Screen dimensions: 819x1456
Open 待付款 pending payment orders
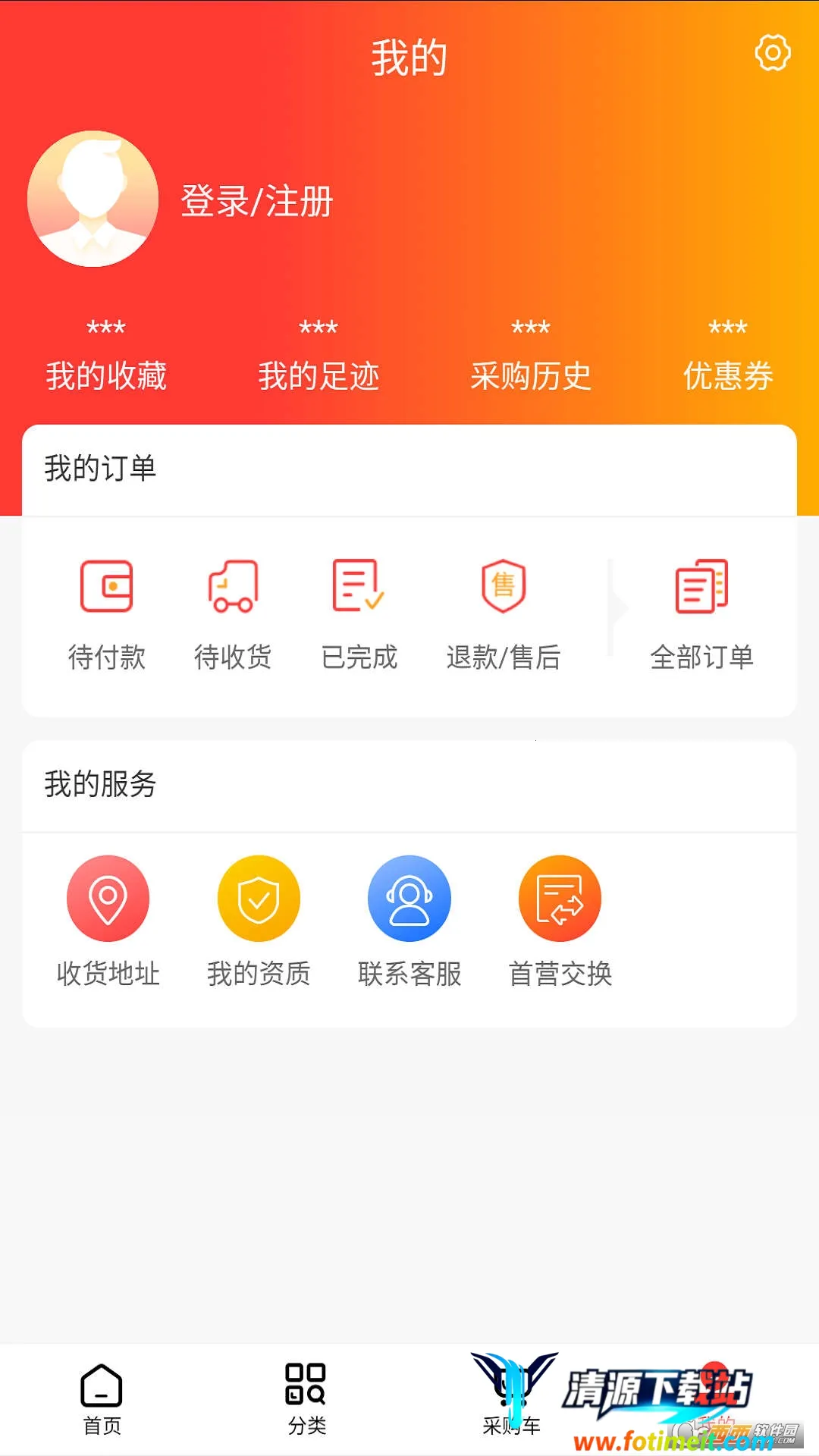click(107, 614)
